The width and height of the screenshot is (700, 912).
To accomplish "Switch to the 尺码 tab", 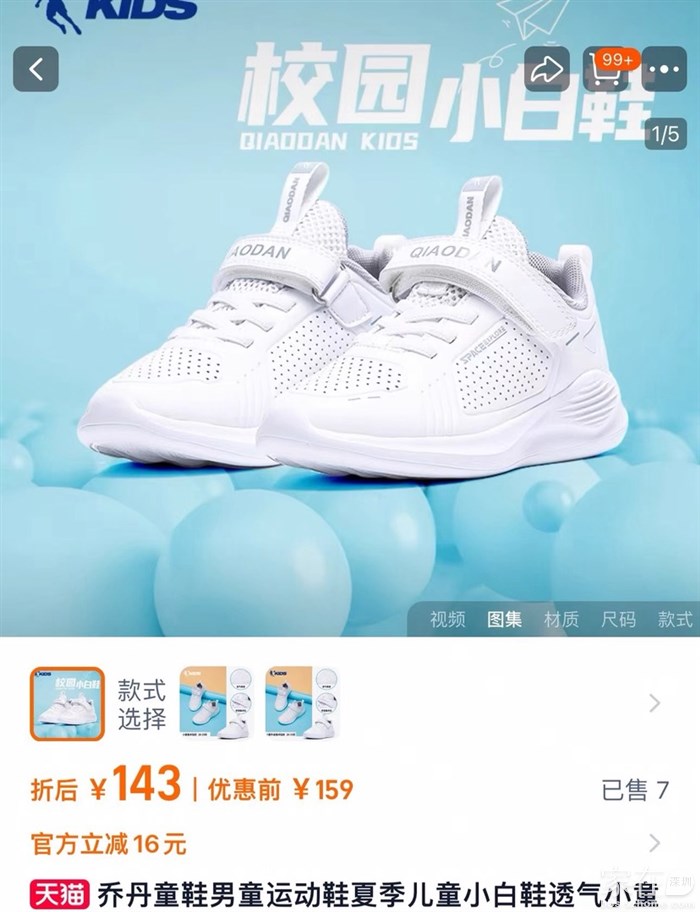I will tap(618, 619).
